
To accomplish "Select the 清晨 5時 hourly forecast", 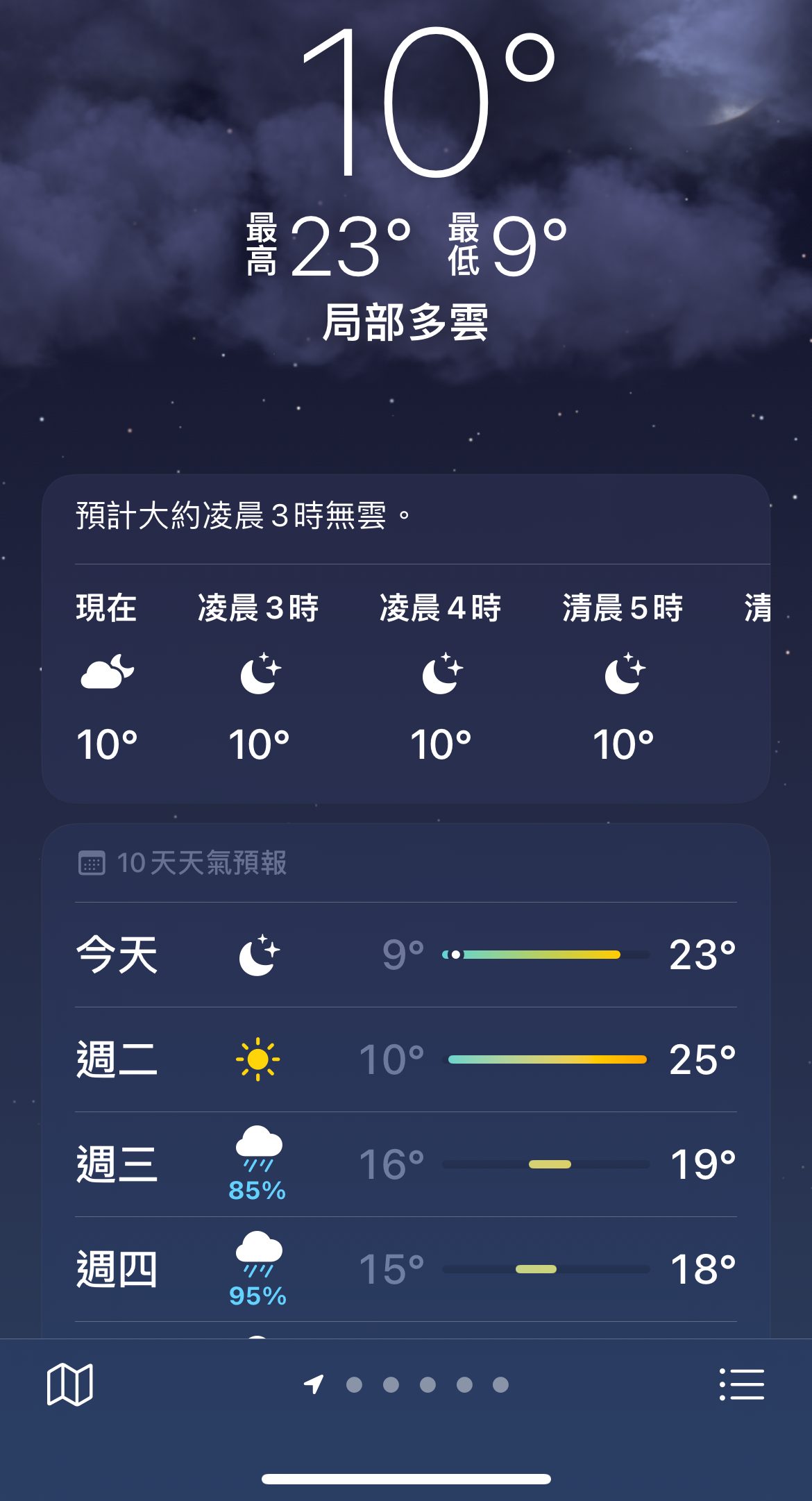I will tap(623, 677).
